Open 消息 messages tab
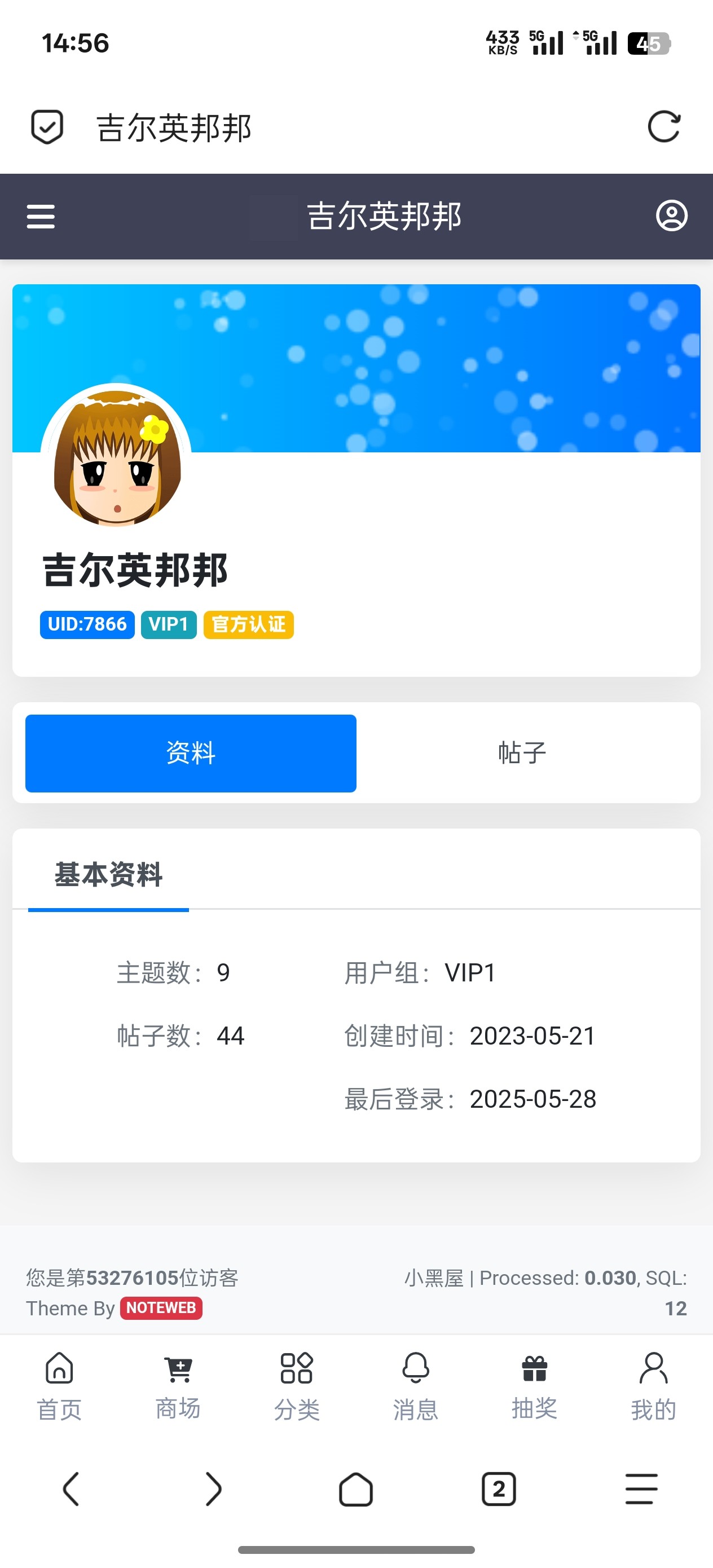 pos(415,1386)
